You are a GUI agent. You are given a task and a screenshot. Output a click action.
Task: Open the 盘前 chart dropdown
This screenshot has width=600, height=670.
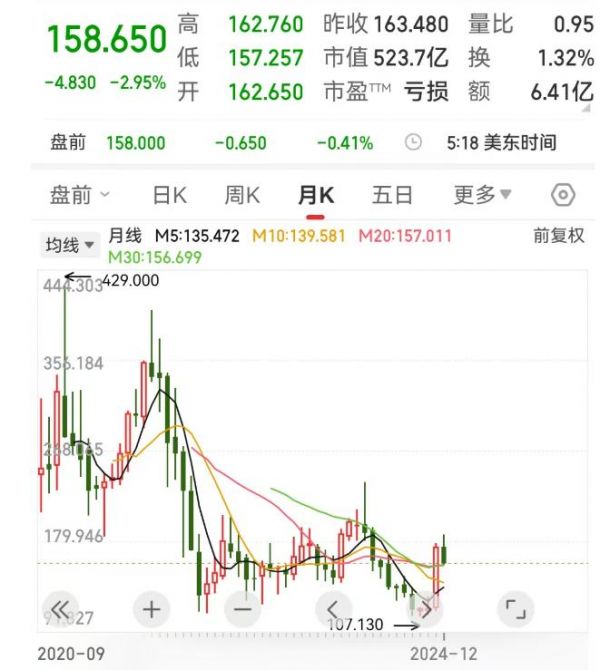81,194
